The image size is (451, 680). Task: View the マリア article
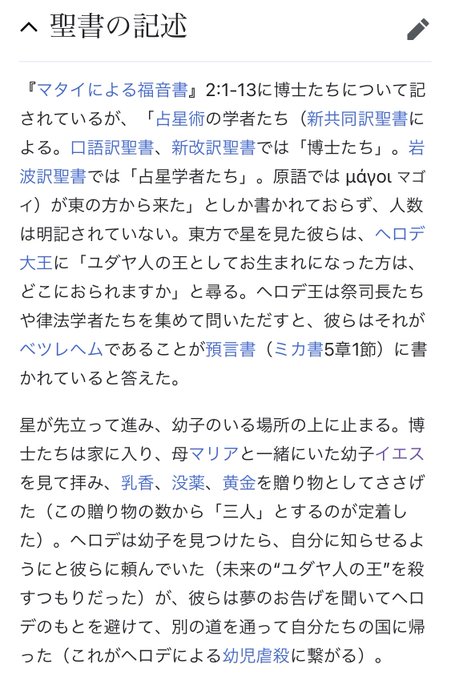pos(214,454)
